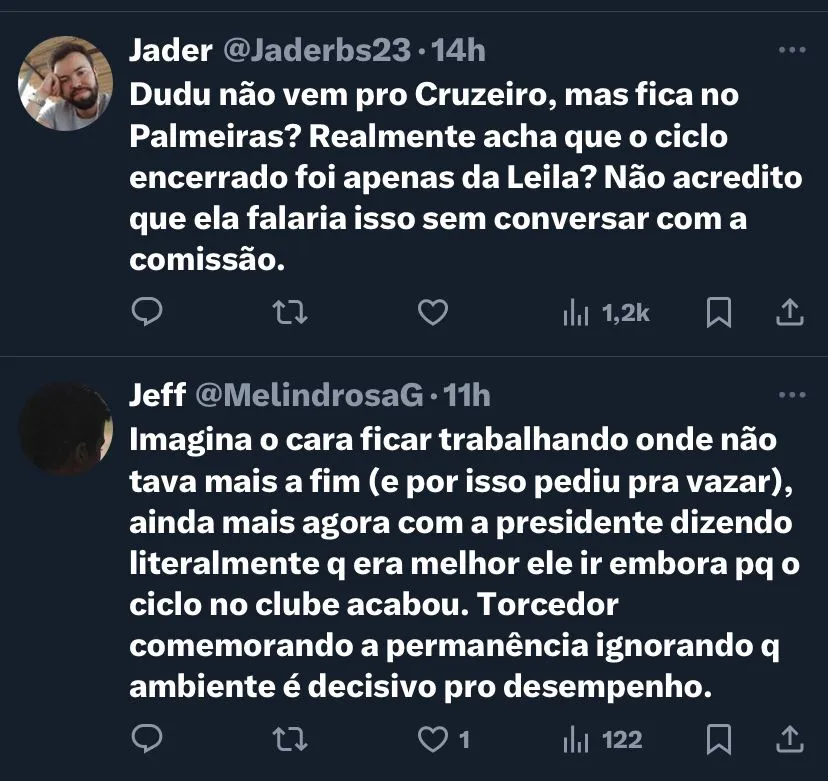
Task: Open the overflow menu on Jeff's tweet
Action: coord(791,395)
